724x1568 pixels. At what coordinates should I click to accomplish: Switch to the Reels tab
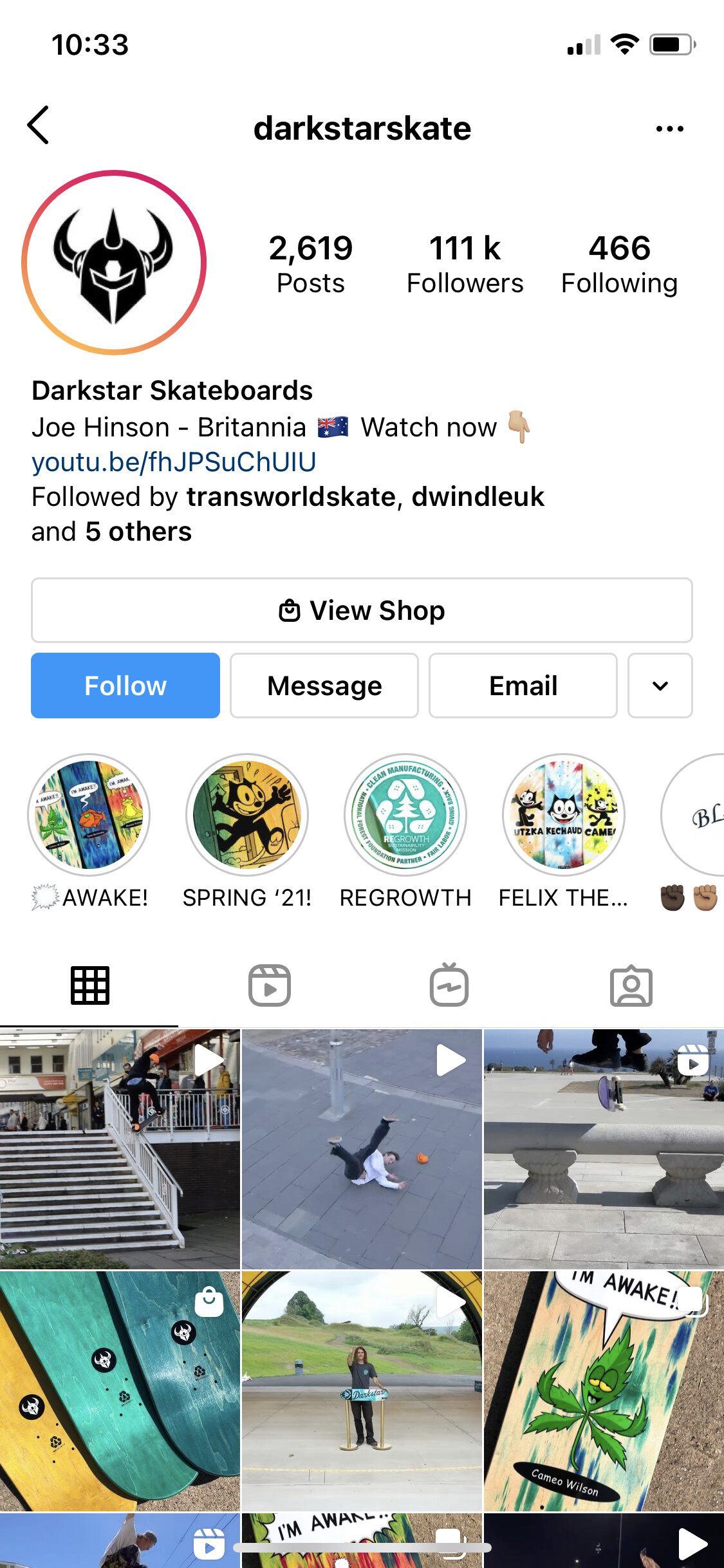click(x=270, y=985)
